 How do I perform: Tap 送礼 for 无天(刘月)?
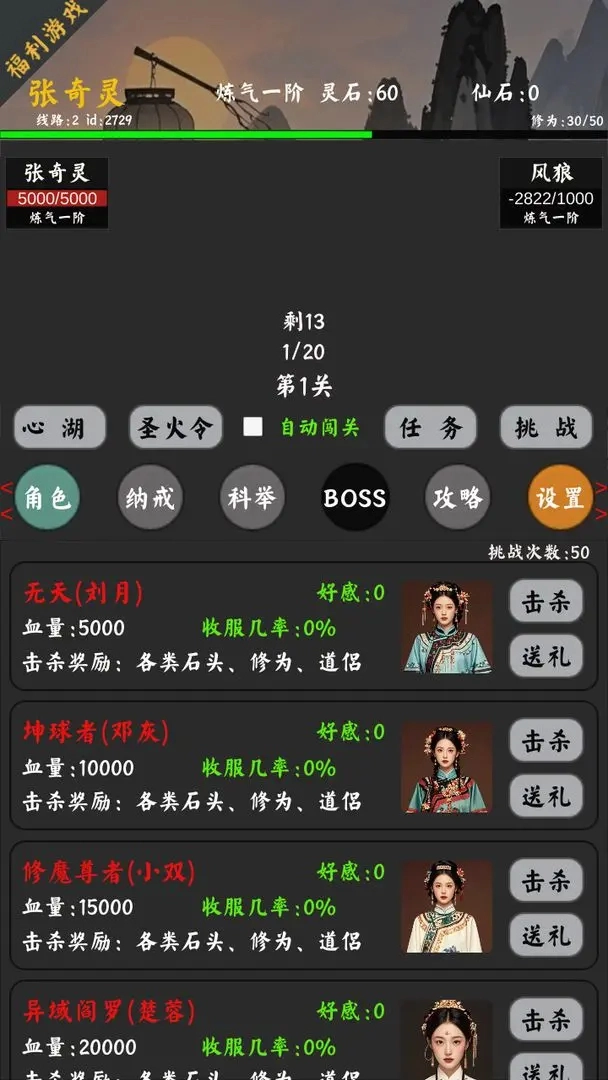click(546, 656)
